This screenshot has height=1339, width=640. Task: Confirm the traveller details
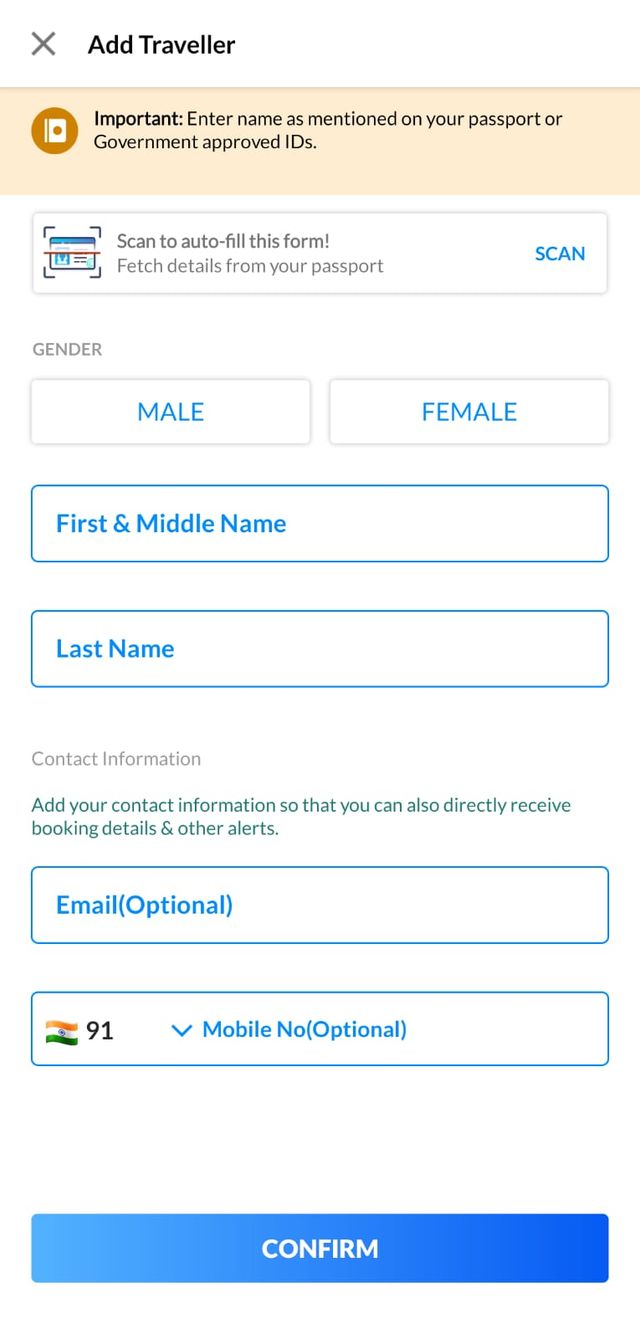[320, 1248]
